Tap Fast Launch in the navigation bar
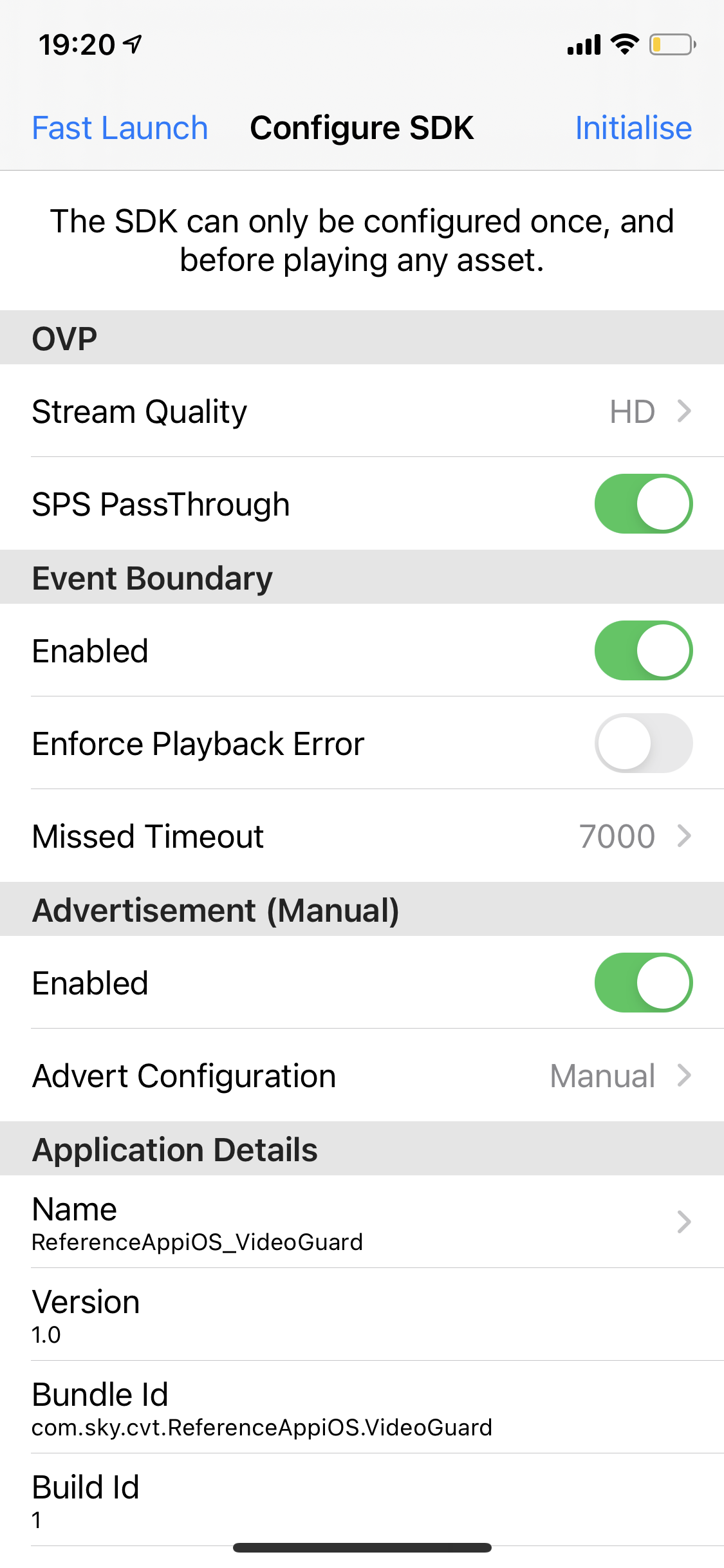 120,128
